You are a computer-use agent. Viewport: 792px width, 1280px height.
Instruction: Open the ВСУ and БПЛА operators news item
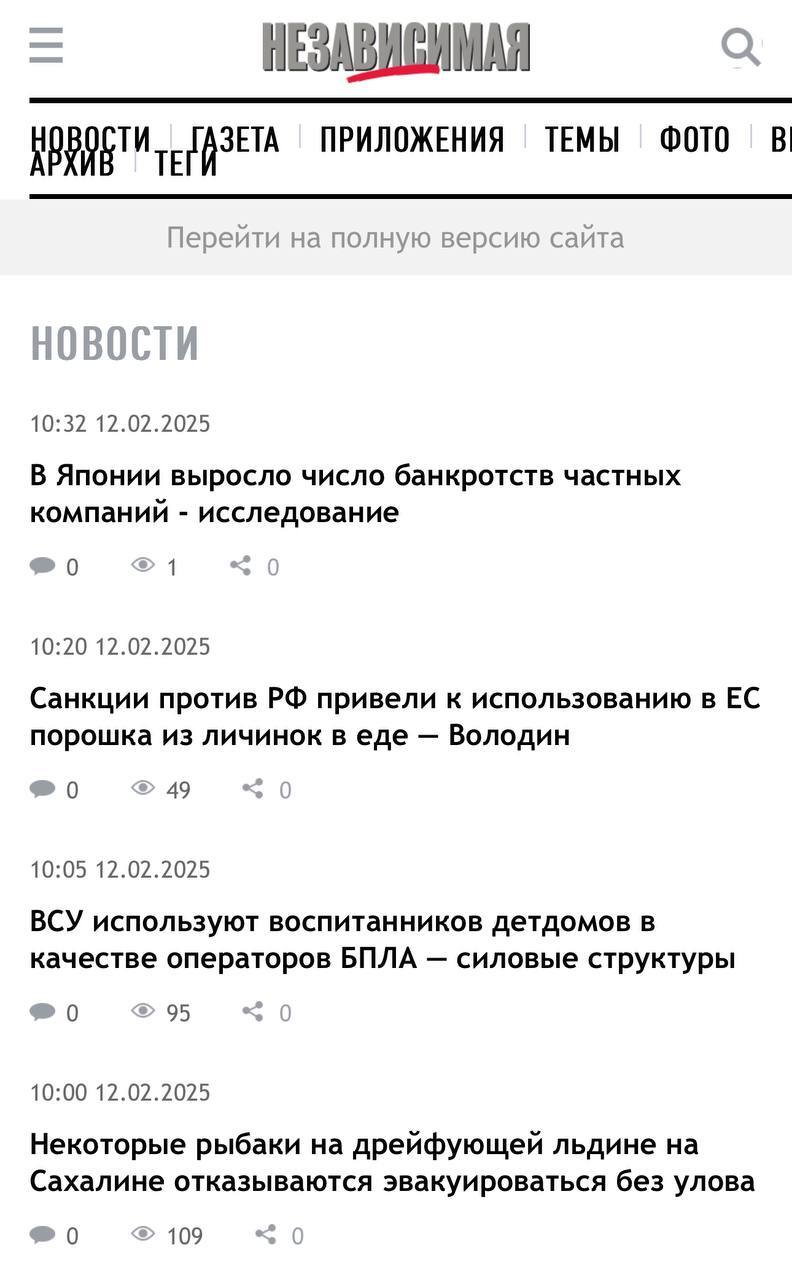coord(382,940)
